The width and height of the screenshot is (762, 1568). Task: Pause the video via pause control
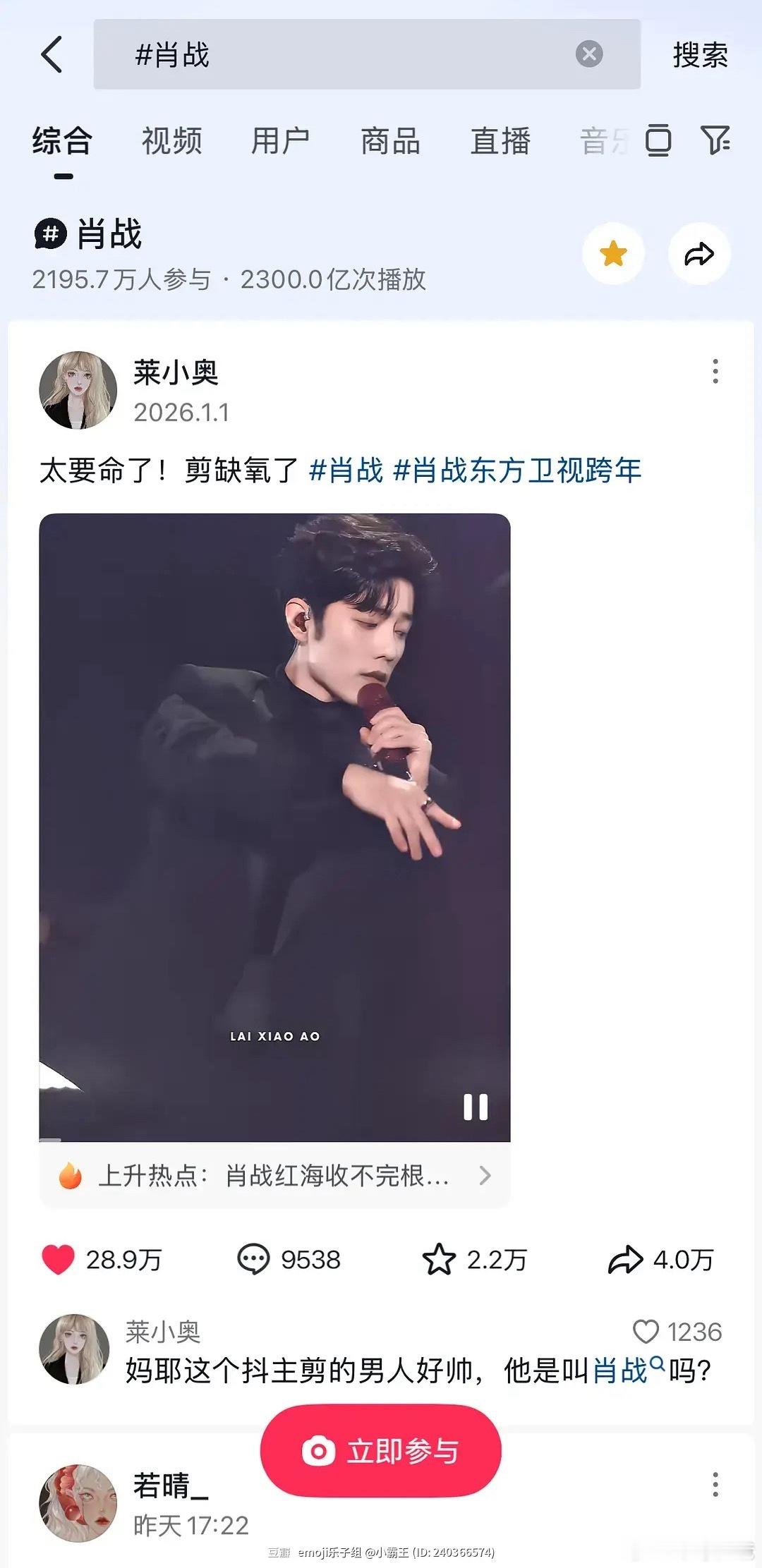477,1107
